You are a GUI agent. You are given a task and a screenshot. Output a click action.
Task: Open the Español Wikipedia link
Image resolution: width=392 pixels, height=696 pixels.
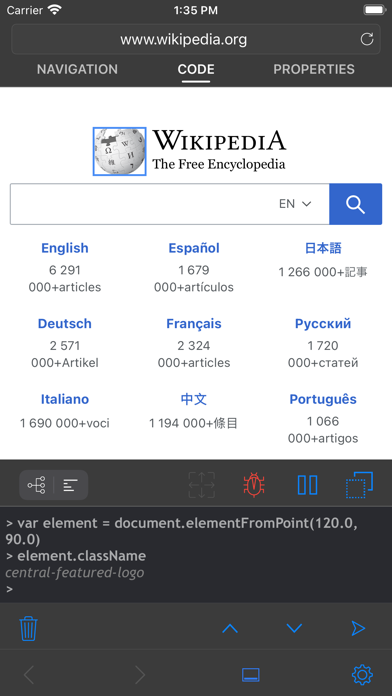point(194,248)
